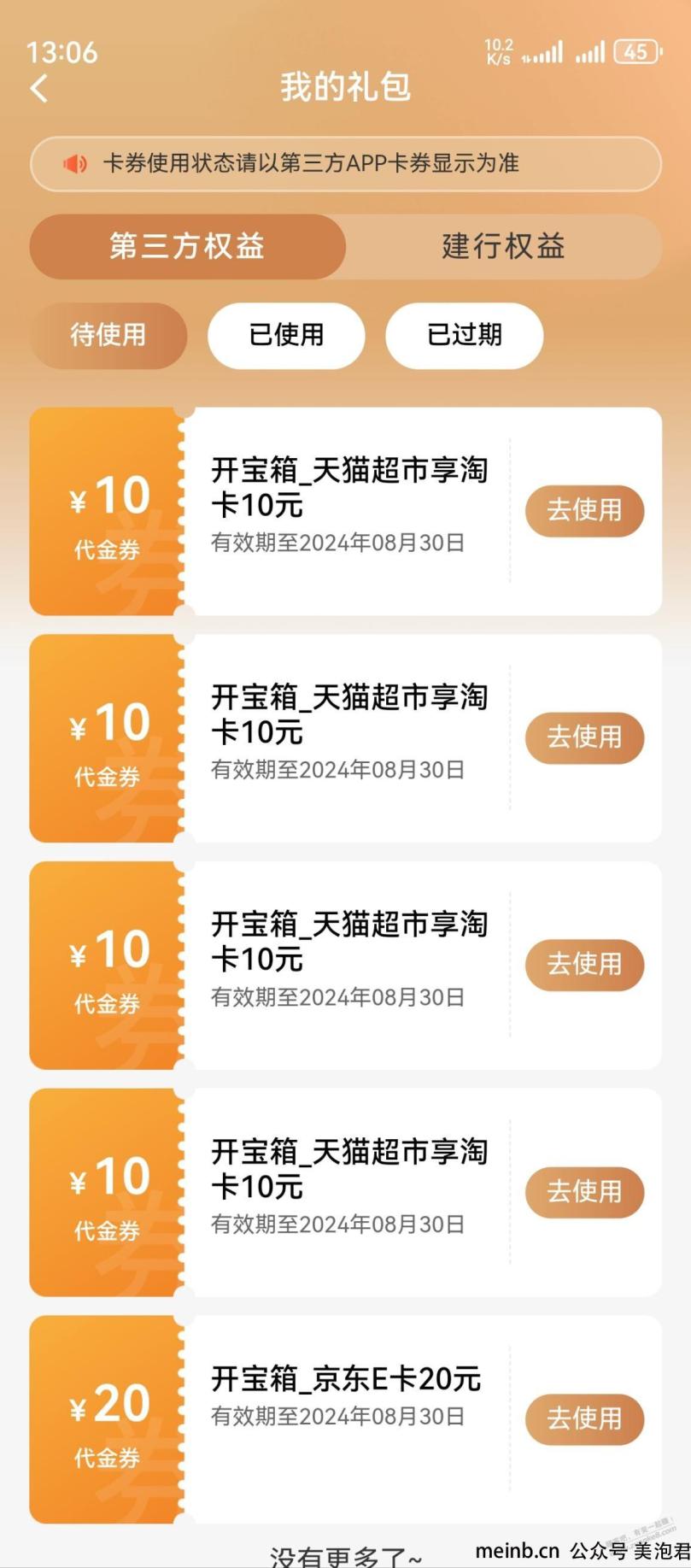Show coupons under 已使用
This screenshot has height=1568, width=691.
click(x=286, y=335)
